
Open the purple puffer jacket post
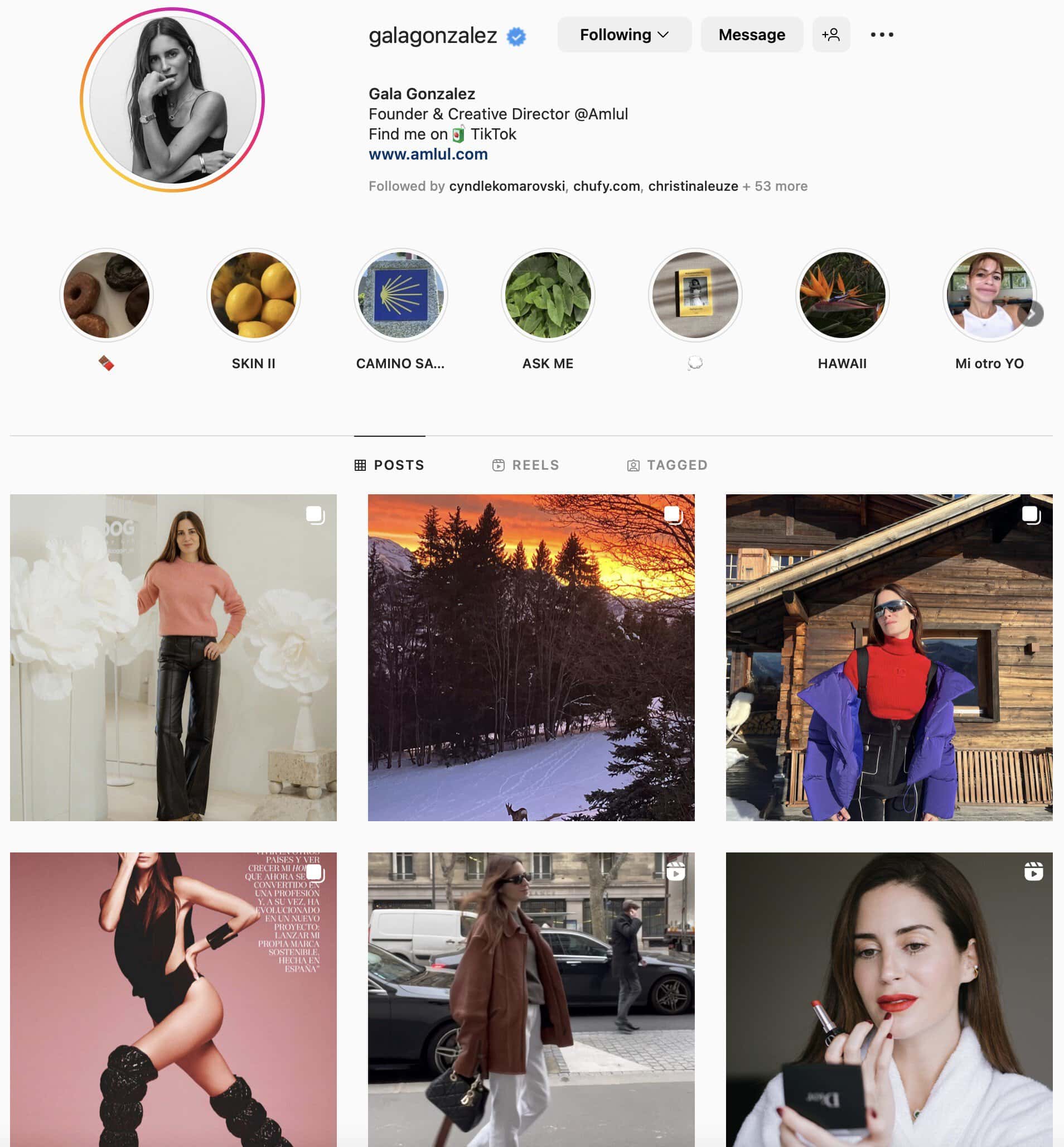click(x=889, y=657)
